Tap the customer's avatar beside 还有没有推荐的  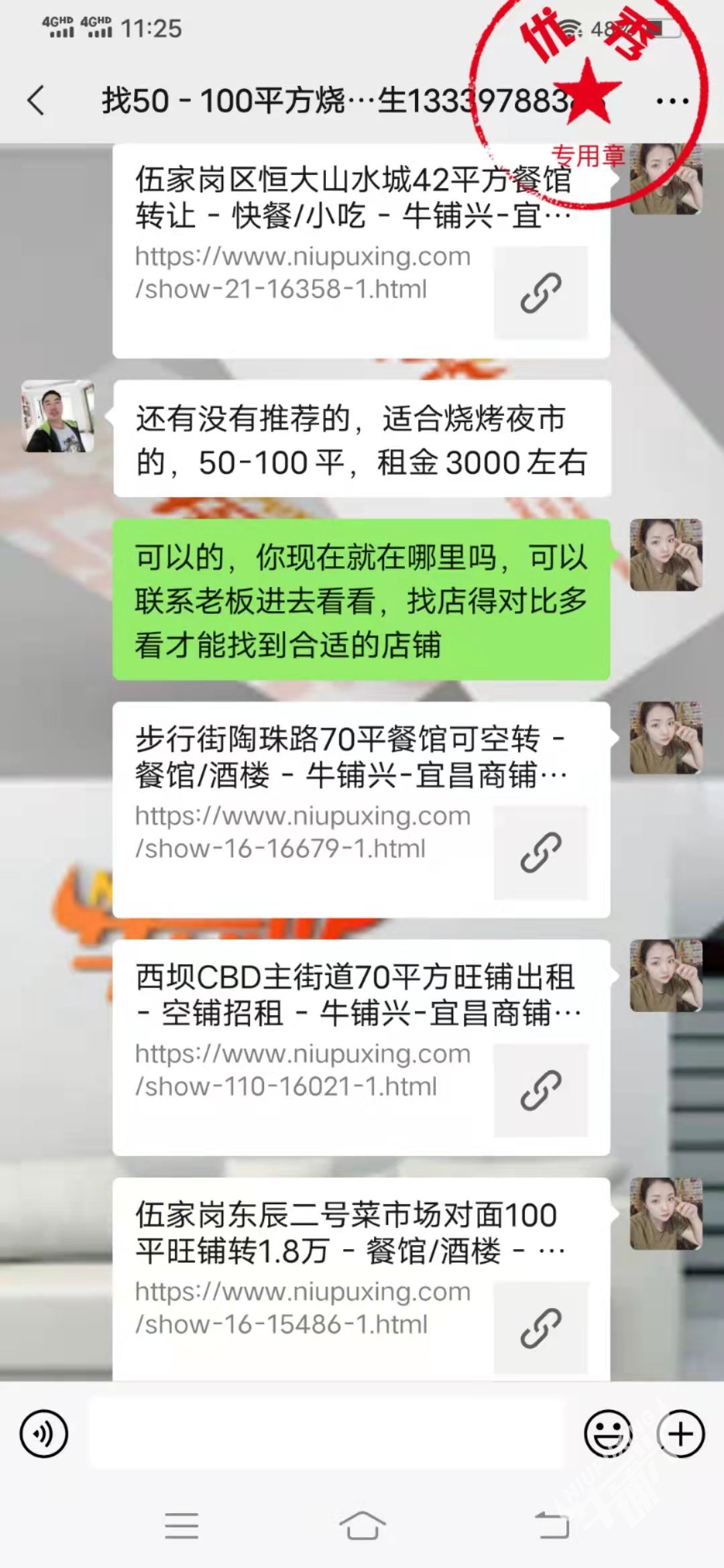tap(58, 416)
